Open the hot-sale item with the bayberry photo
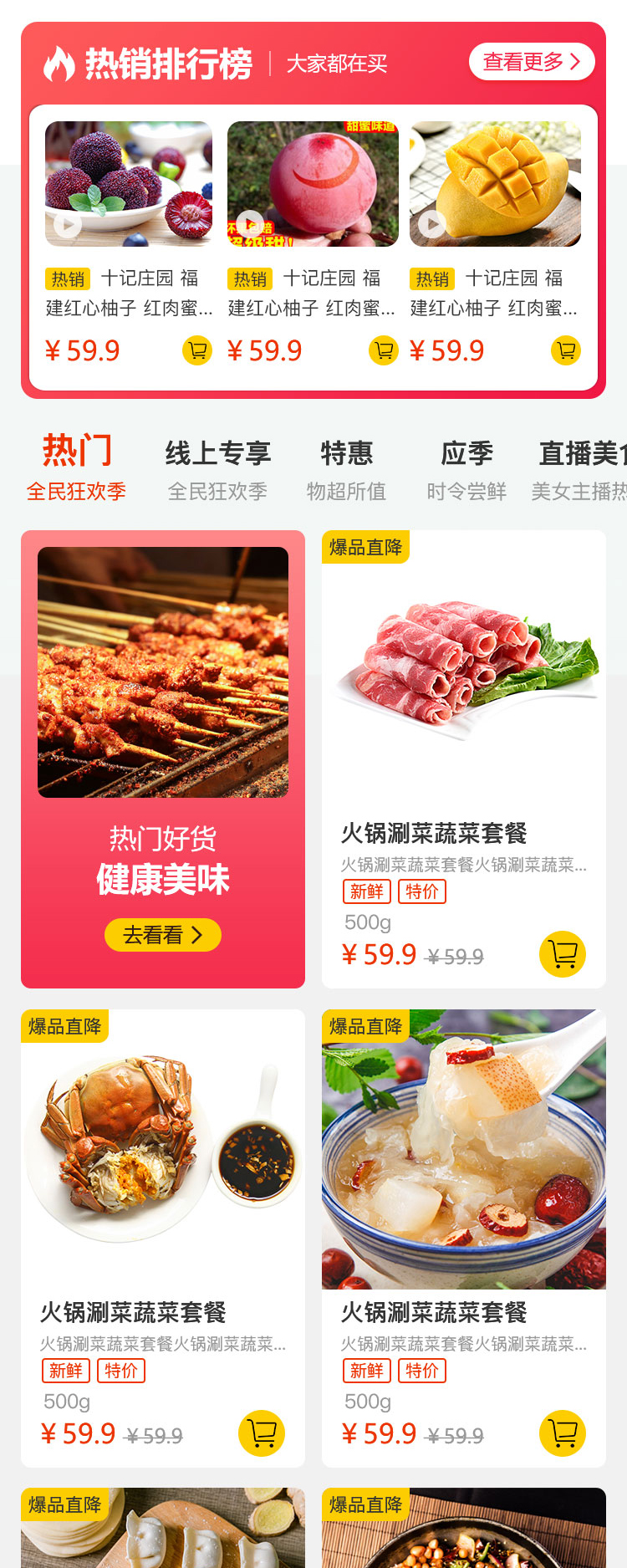Screen dimensions: 627x1568 click(x=129, y=184)
